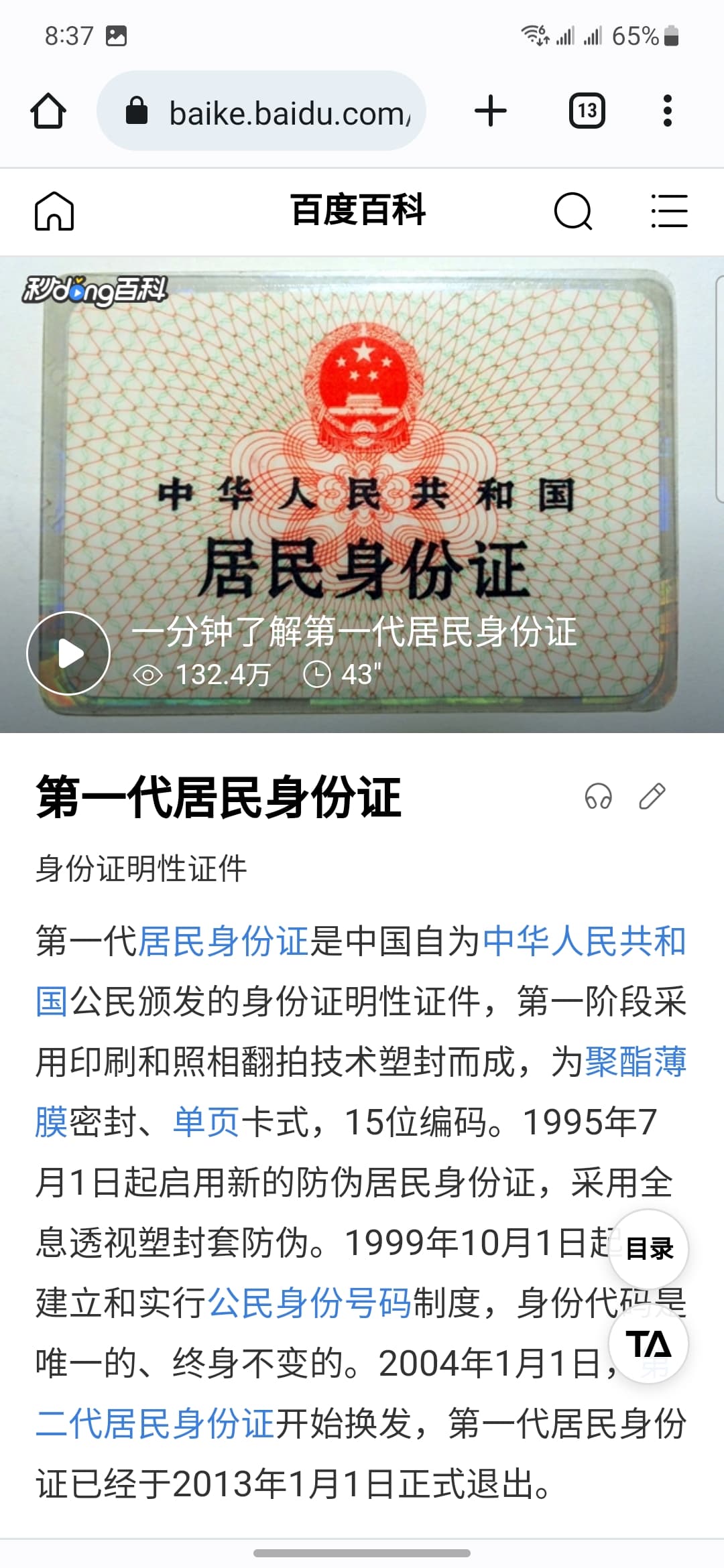
Task: Open a new browser tab
Action: coord(491,111)
